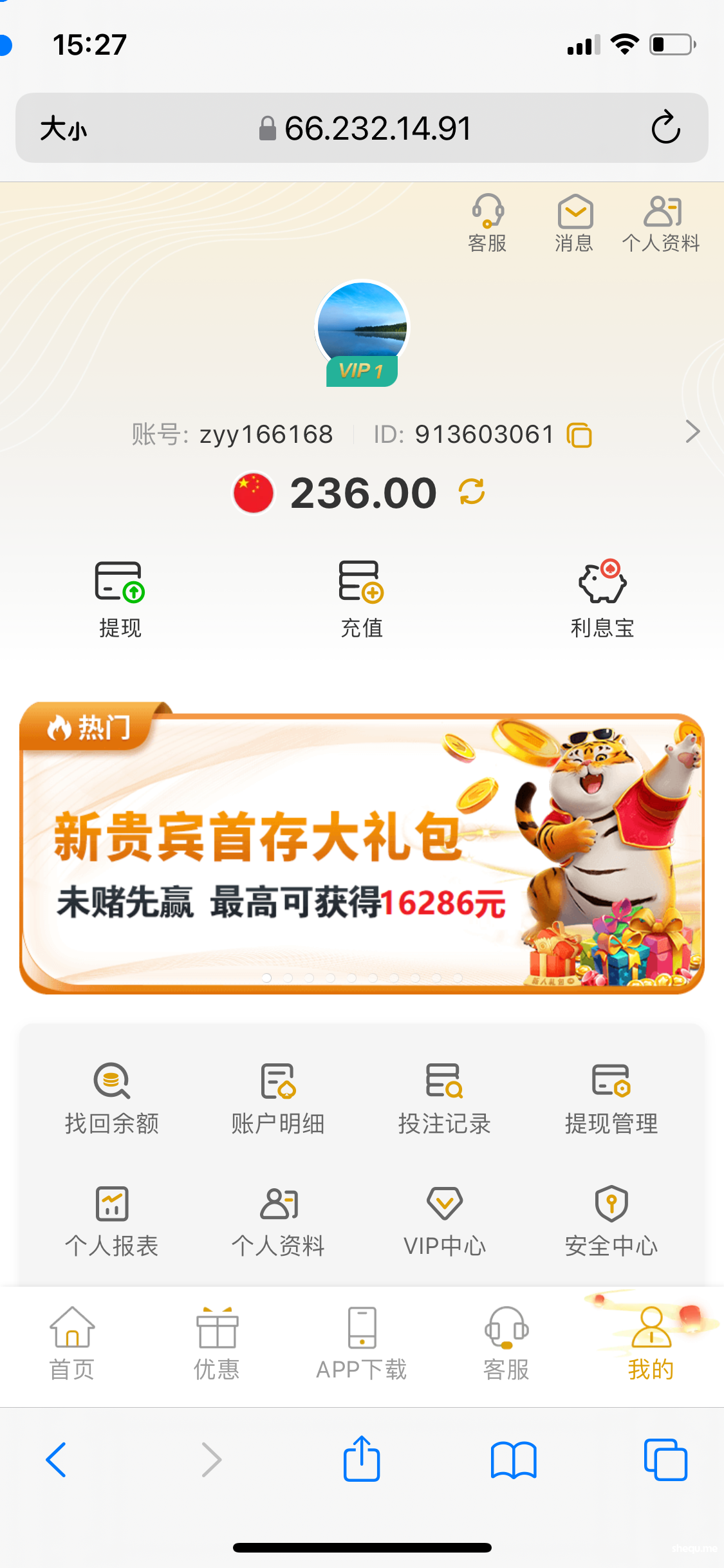Open 提现 withdrawal
The height and width of the screenshot is (1568, 724).
pos(120,599)
